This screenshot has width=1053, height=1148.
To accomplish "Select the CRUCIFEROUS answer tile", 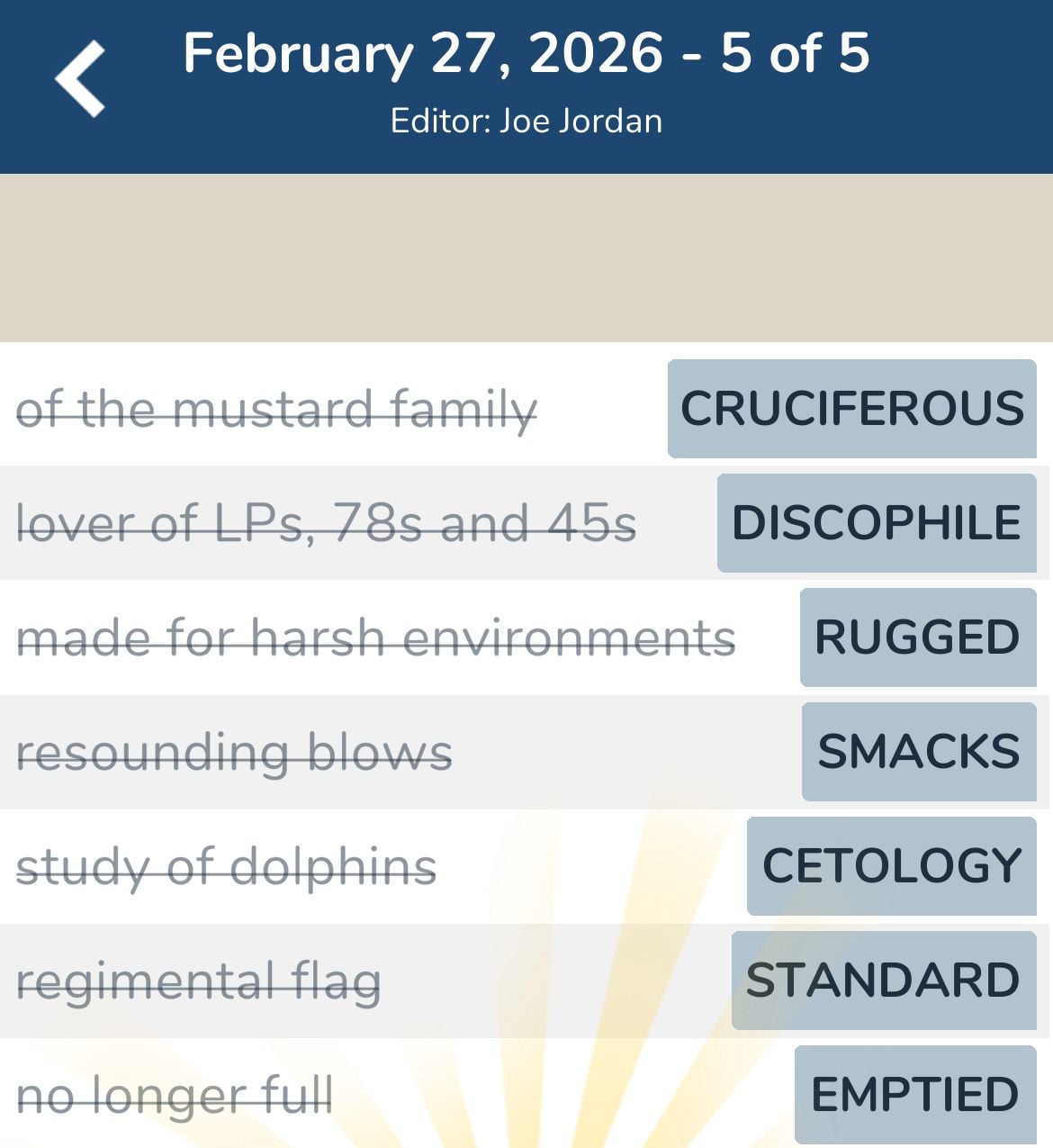I will point(852,408).
